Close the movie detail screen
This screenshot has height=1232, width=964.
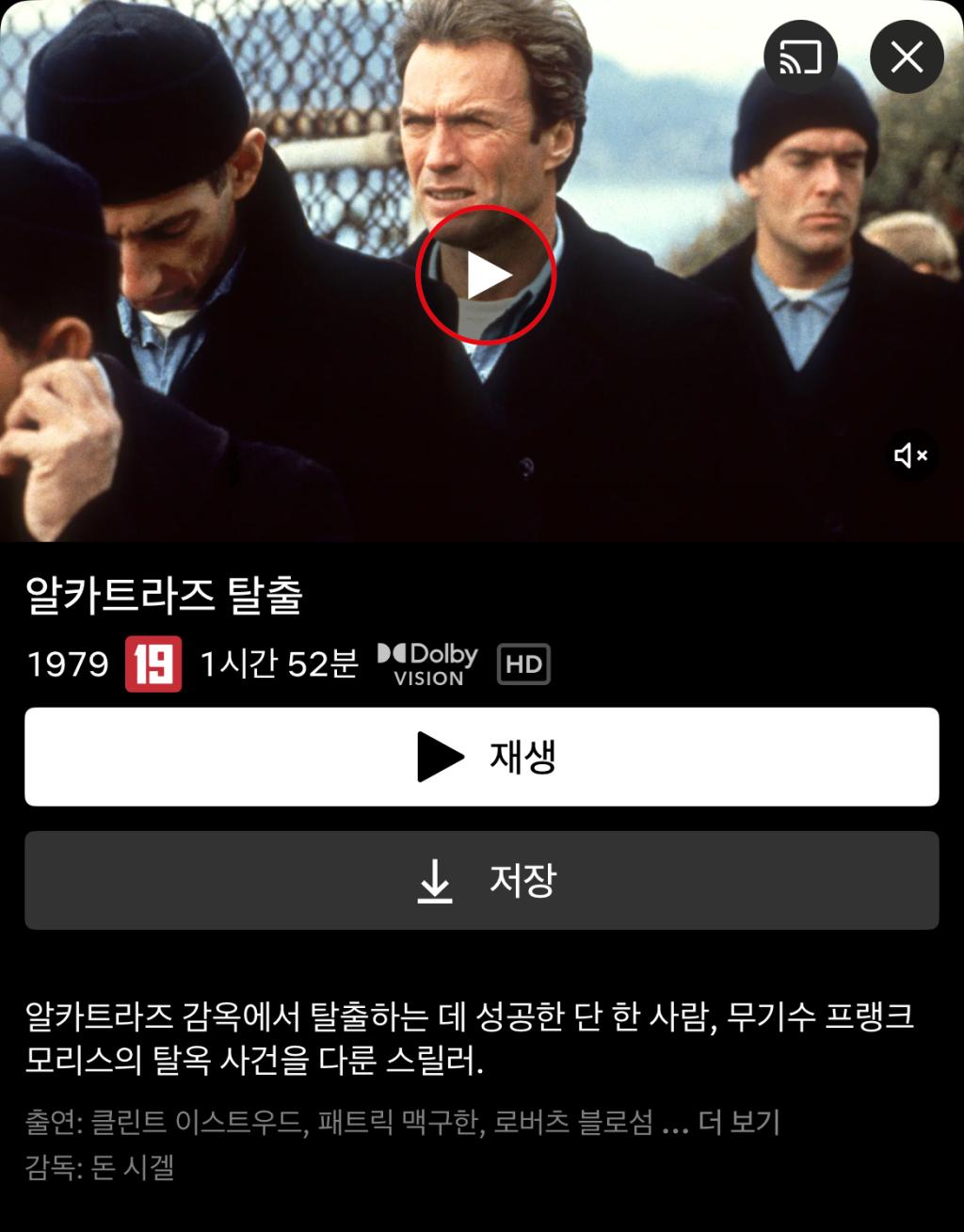point(907,57)
